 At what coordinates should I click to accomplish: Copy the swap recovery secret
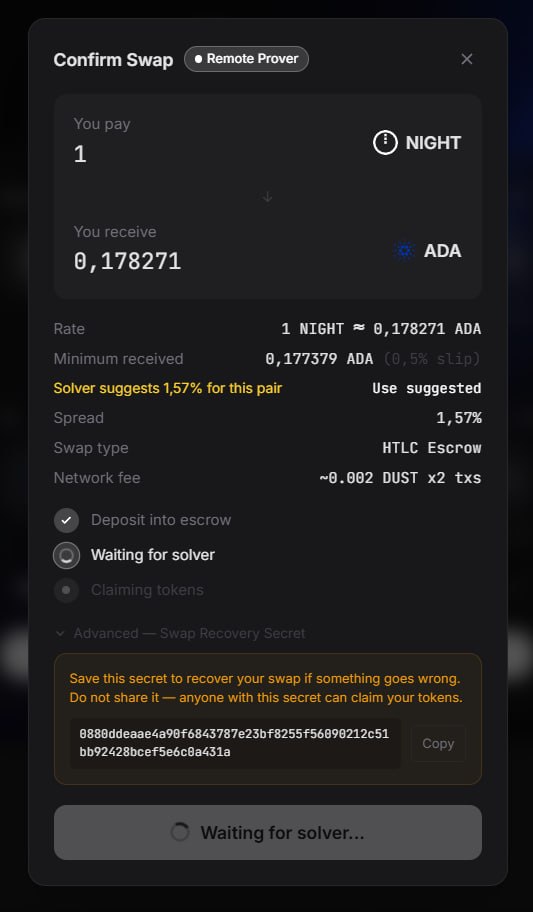tap(438, 743)
